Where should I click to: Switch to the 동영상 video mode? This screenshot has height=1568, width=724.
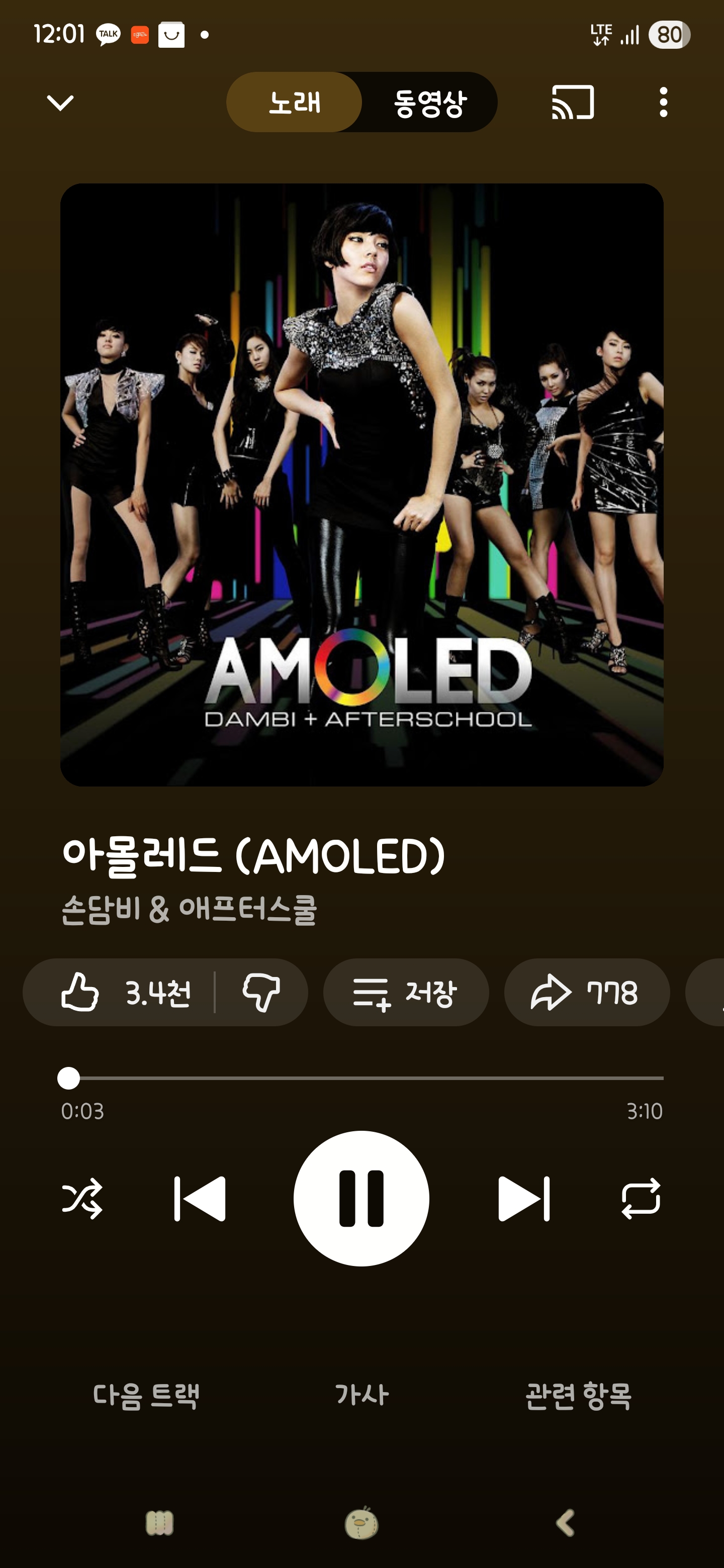point(429,102)
